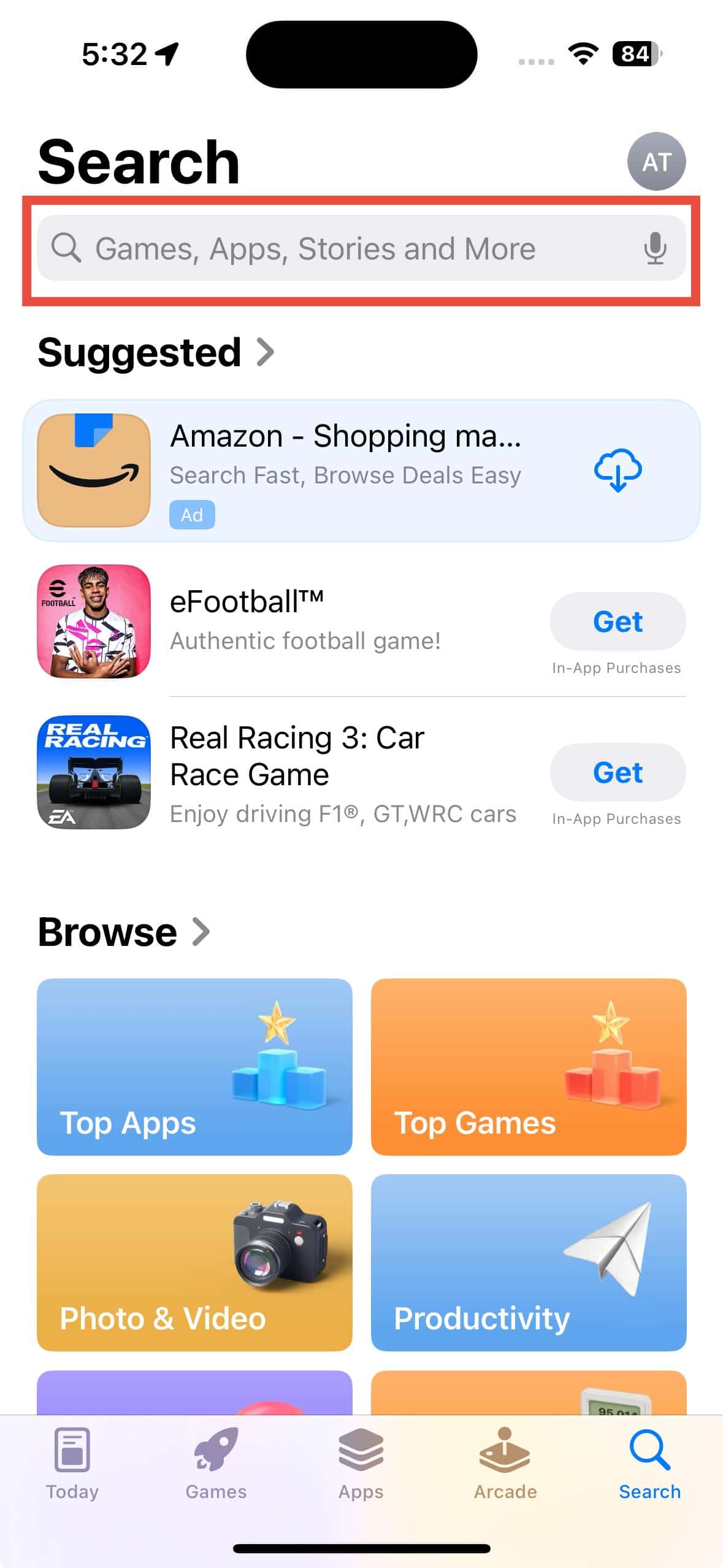Open the Top Apps category card

(x=194, y=1067)
